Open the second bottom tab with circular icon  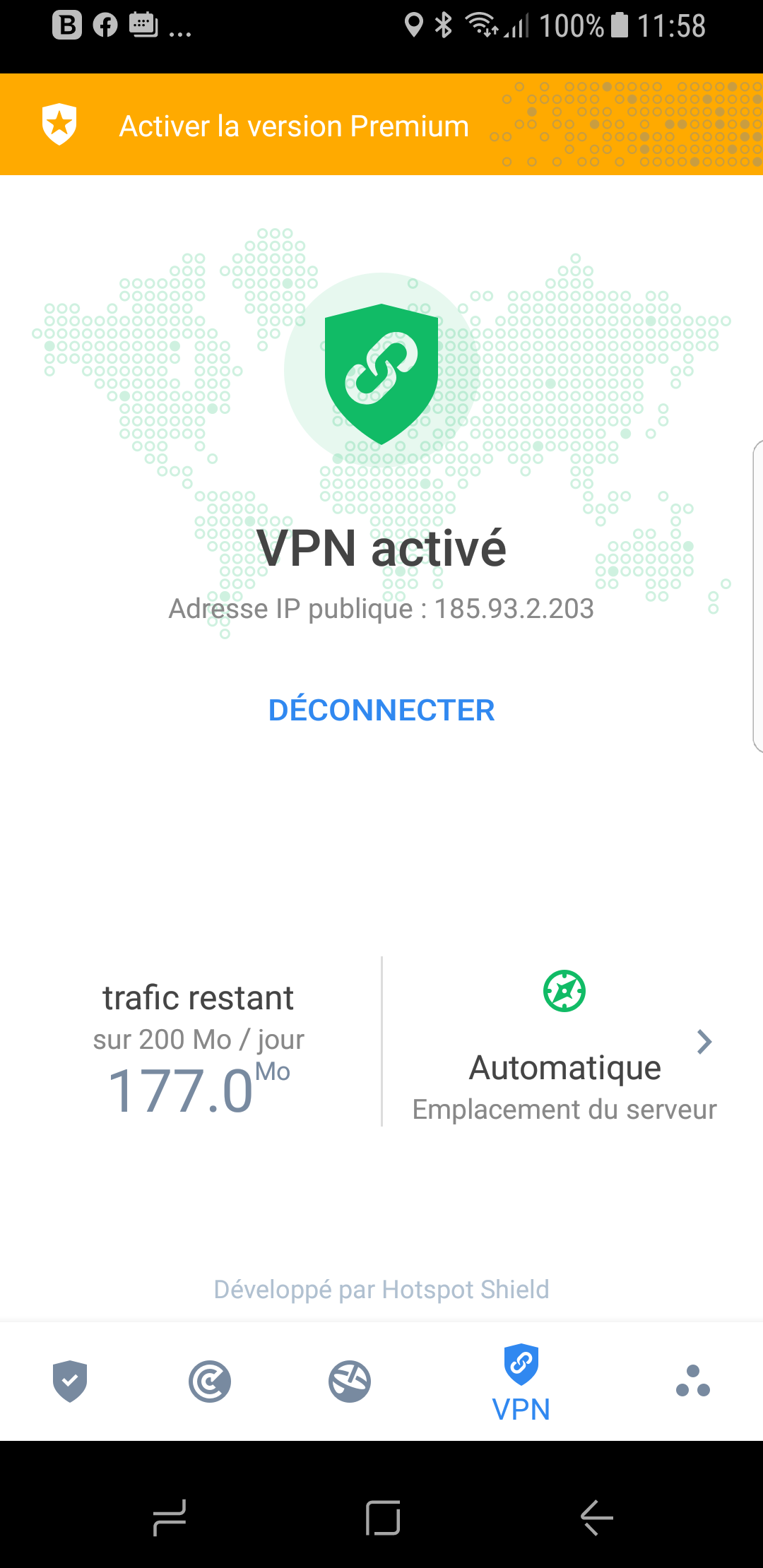click(x=210, y=1382)
